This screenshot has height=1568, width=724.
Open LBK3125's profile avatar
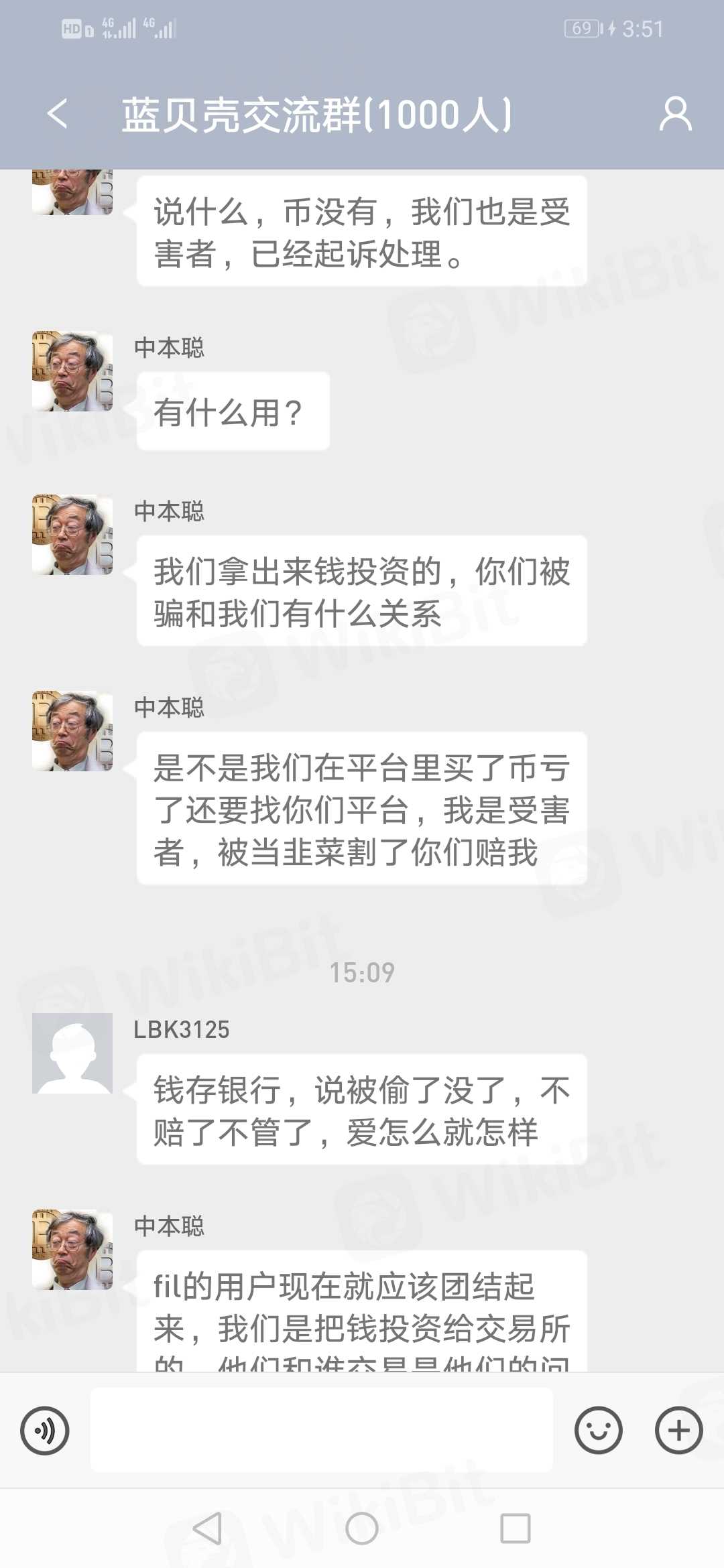pyautogui.click(x=72, y=1053)
